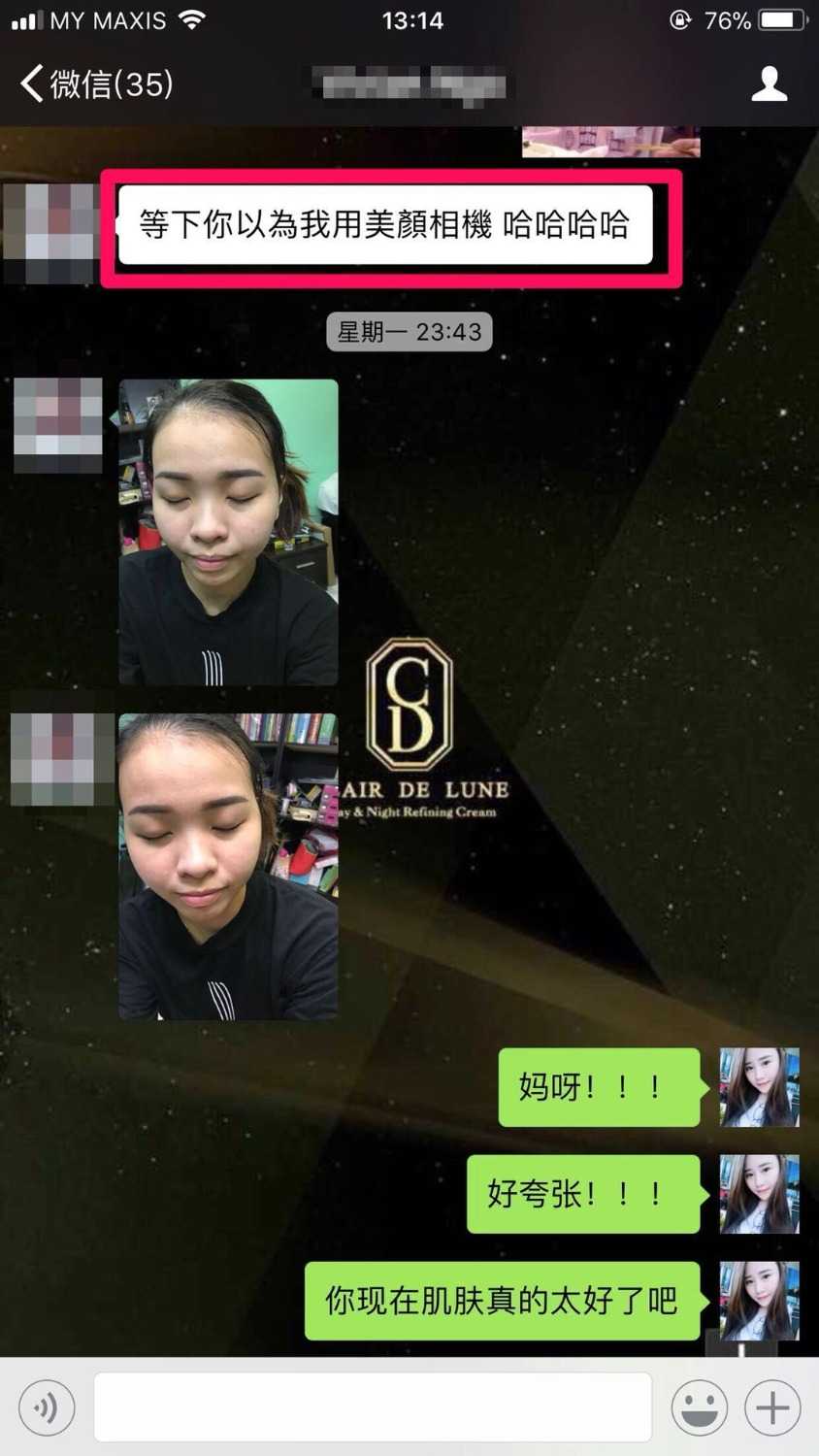The height and width of the screenshot is (1456, 819).
Task: Focus the message text field
Action: (373, 1406)
